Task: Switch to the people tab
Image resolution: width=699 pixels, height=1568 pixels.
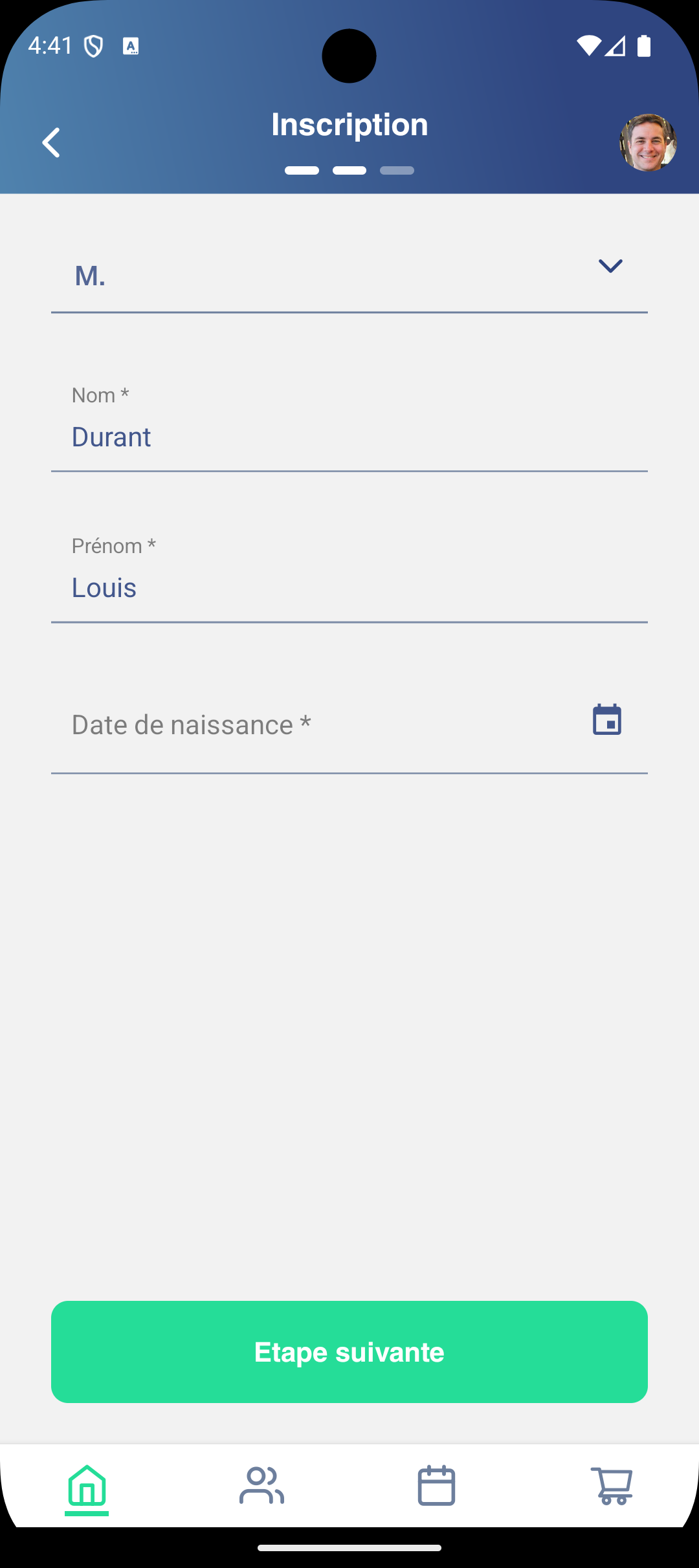Action: [261, 1485]
